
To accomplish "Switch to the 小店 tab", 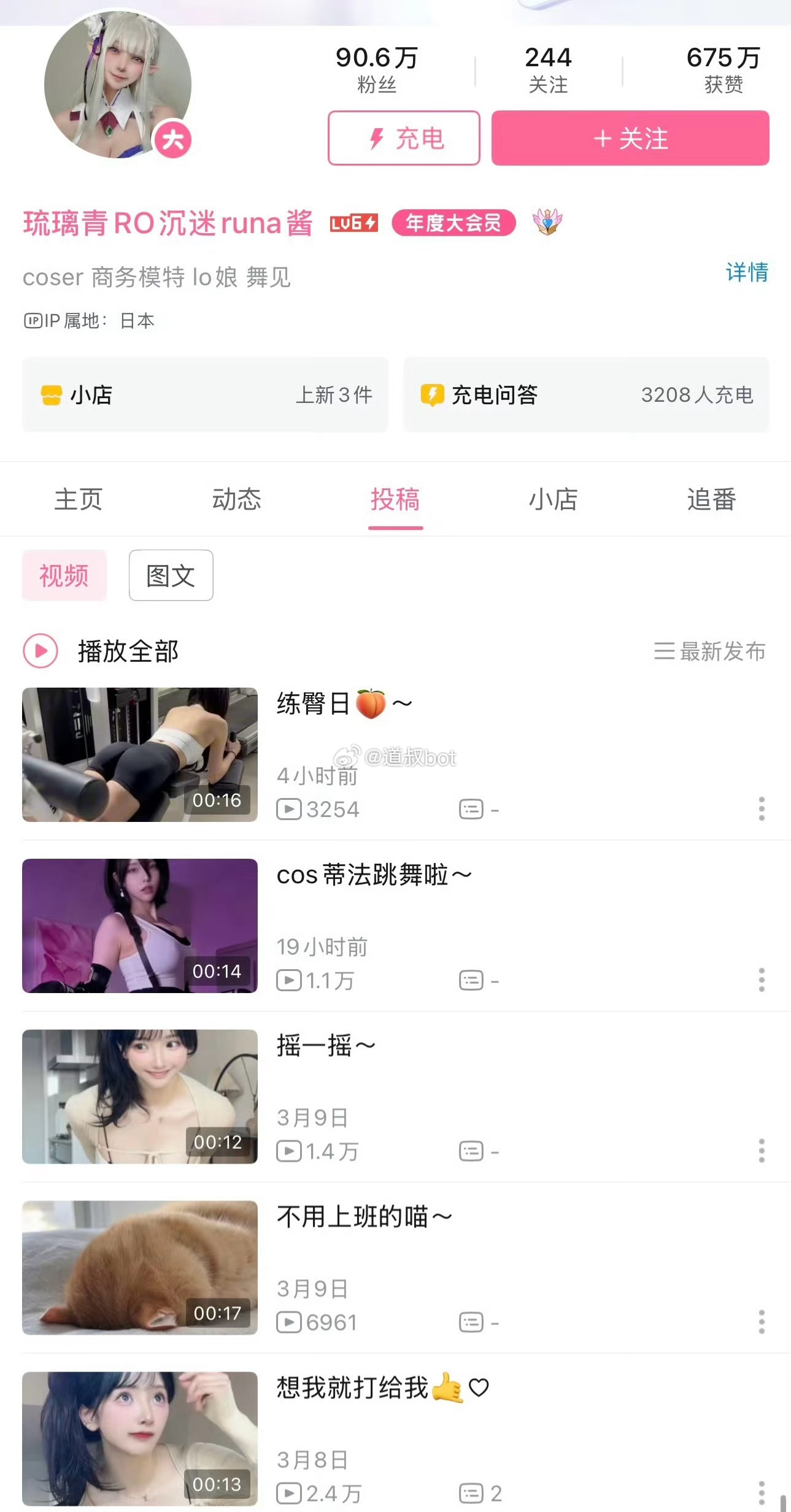I will click(x=553, y=499).
